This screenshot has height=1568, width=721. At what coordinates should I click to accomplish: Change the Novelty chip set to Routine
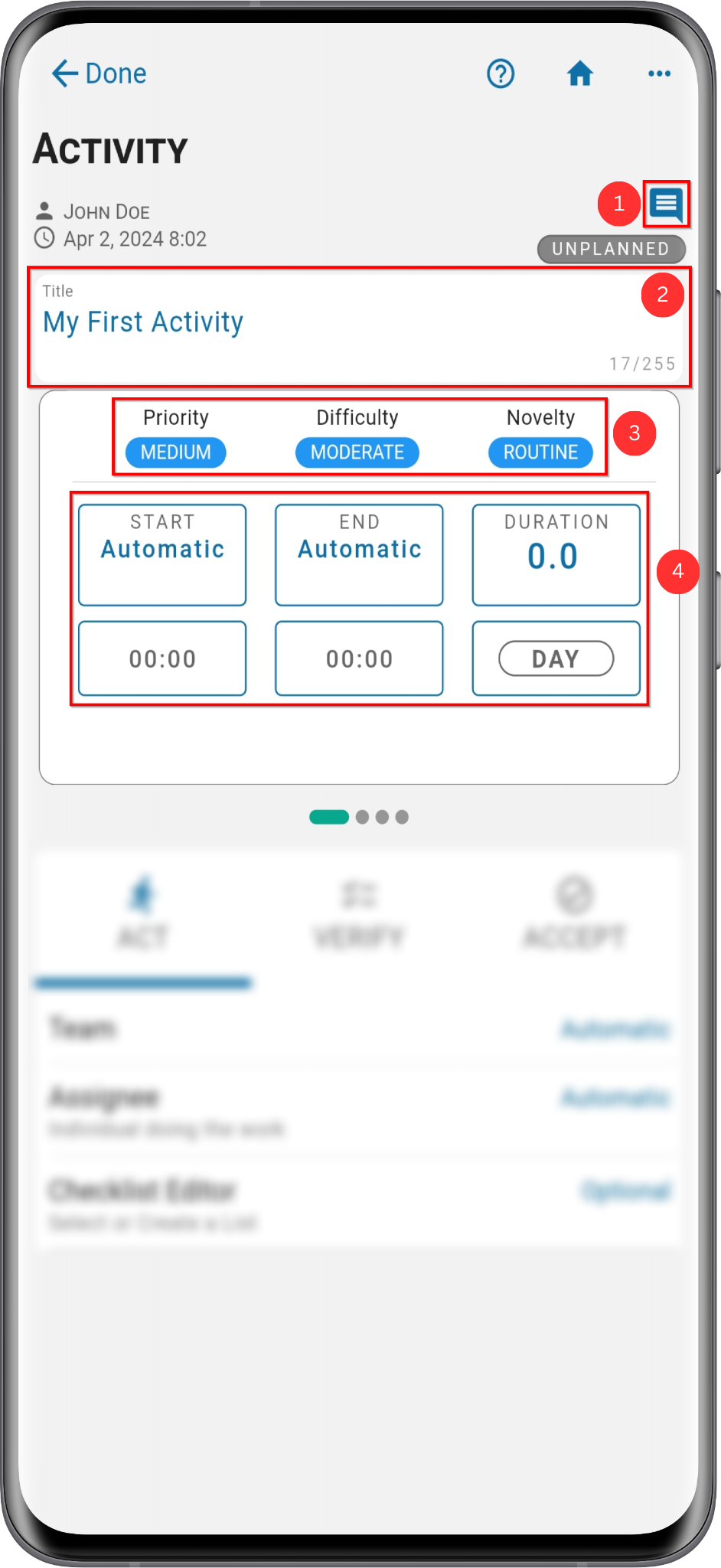[x=540, y=452]
